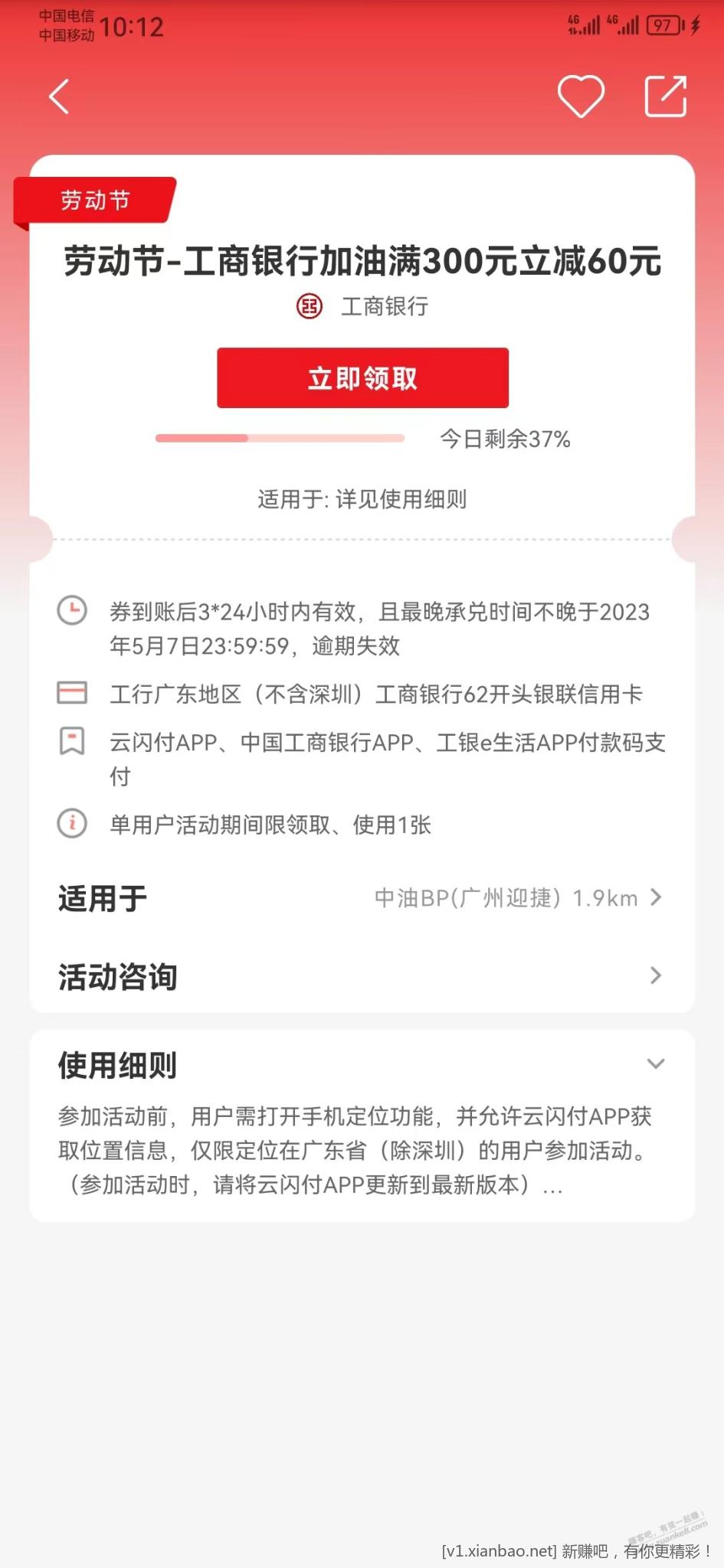Go back using the top-left arrow

click(59, 96)
